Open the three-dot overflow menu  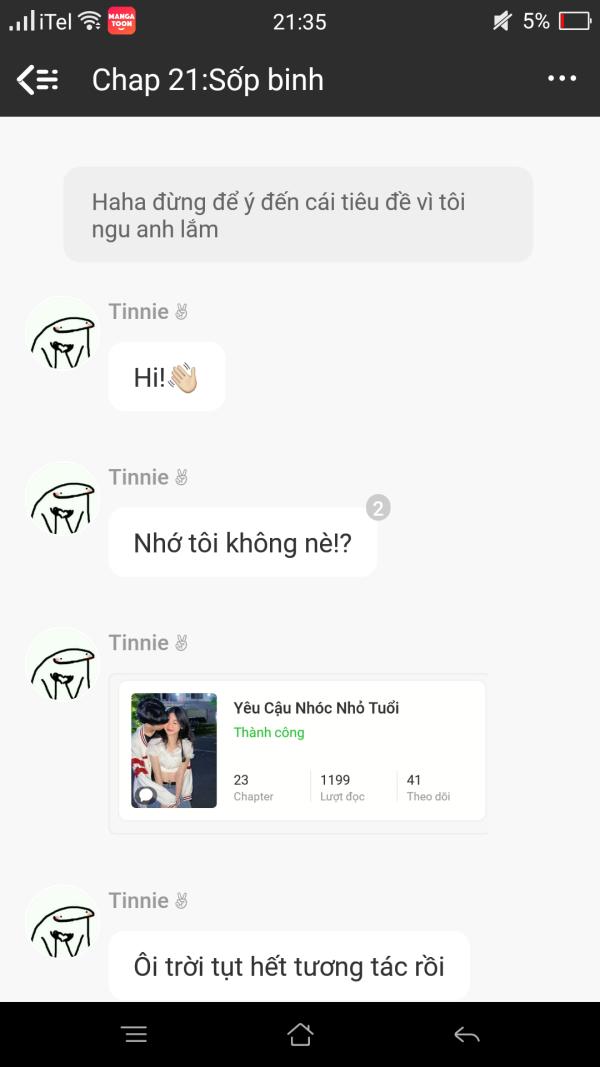pos(562,79)
